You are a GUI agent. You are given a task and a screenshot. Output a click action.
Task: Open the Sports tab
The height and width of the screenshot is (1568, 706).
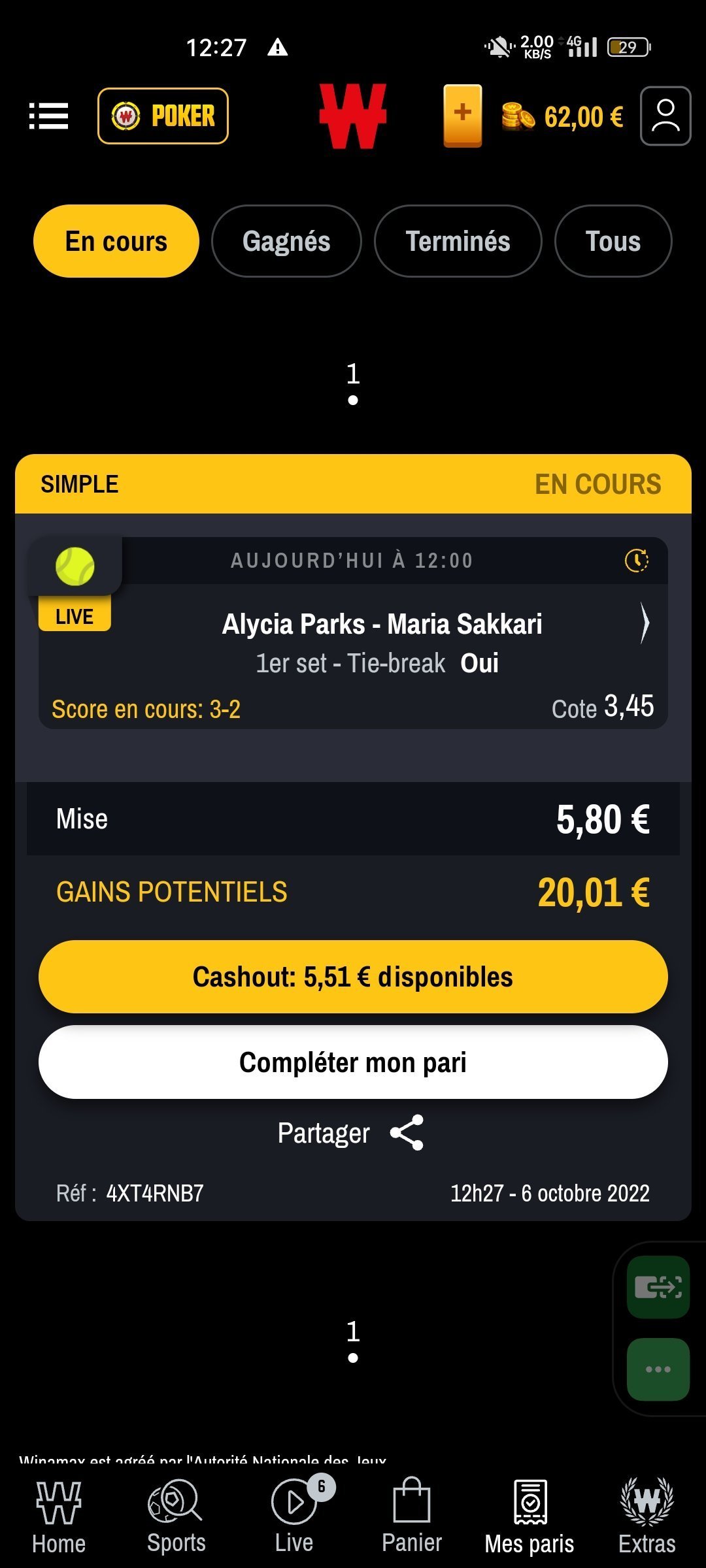pyautogui.click(x=176, y=1517)
